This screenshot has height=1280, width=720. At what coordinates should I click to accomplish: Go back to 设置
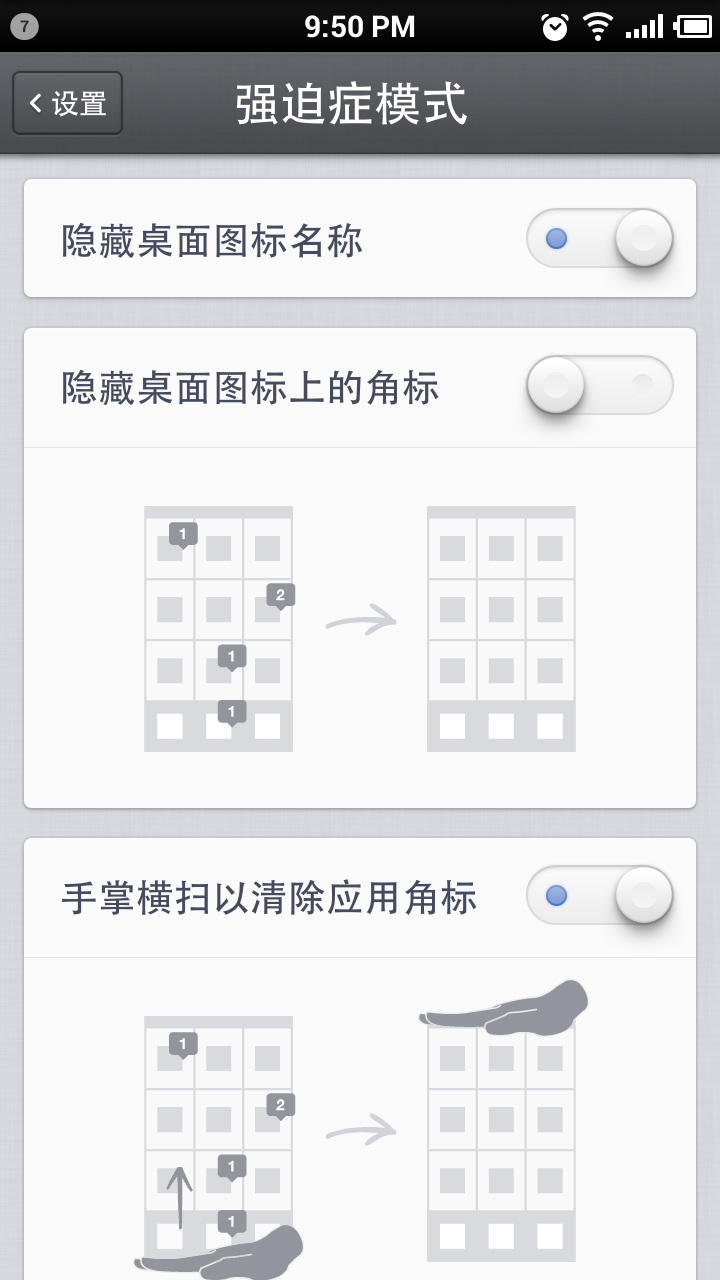67,103
